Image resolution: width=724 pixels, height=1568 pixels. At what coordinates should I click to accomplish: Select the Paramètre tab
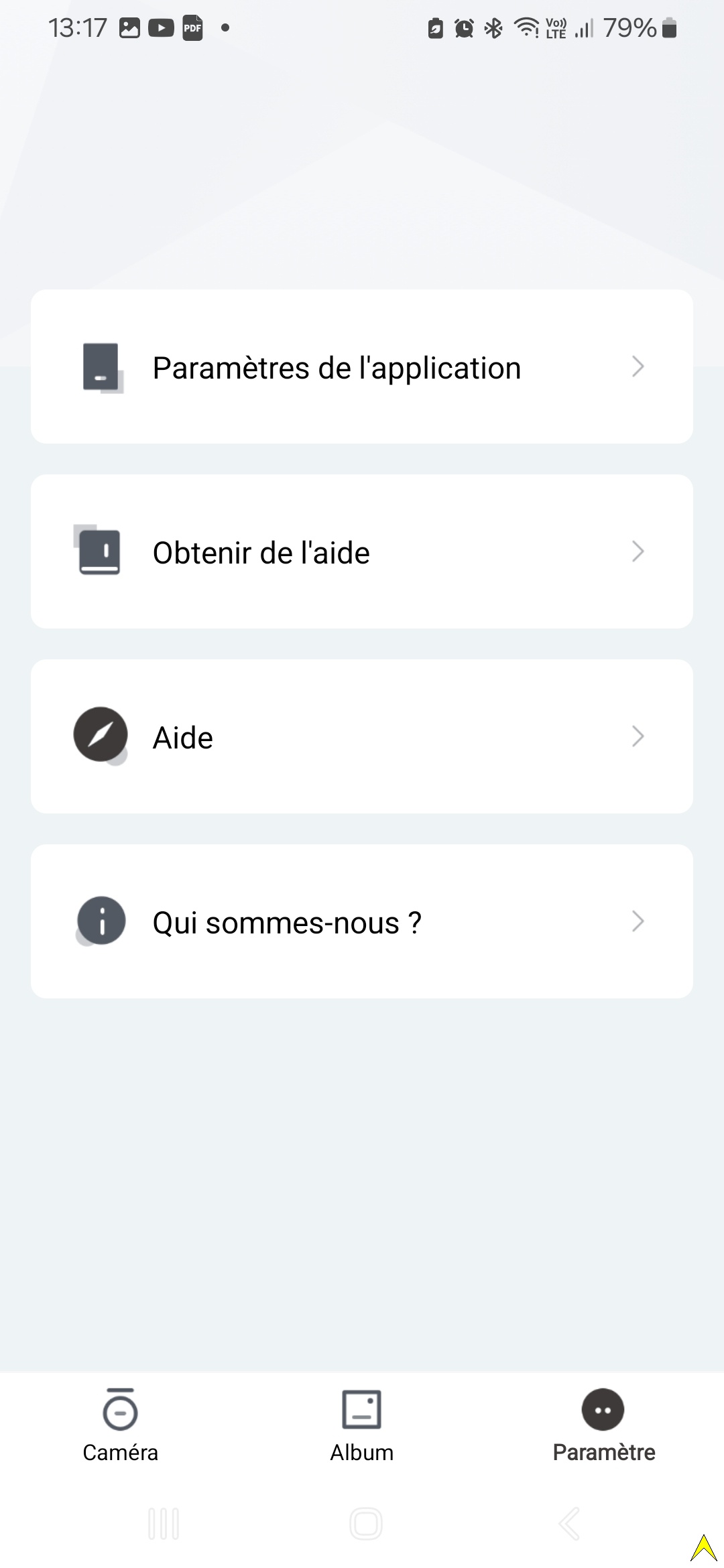(603, 1425)
